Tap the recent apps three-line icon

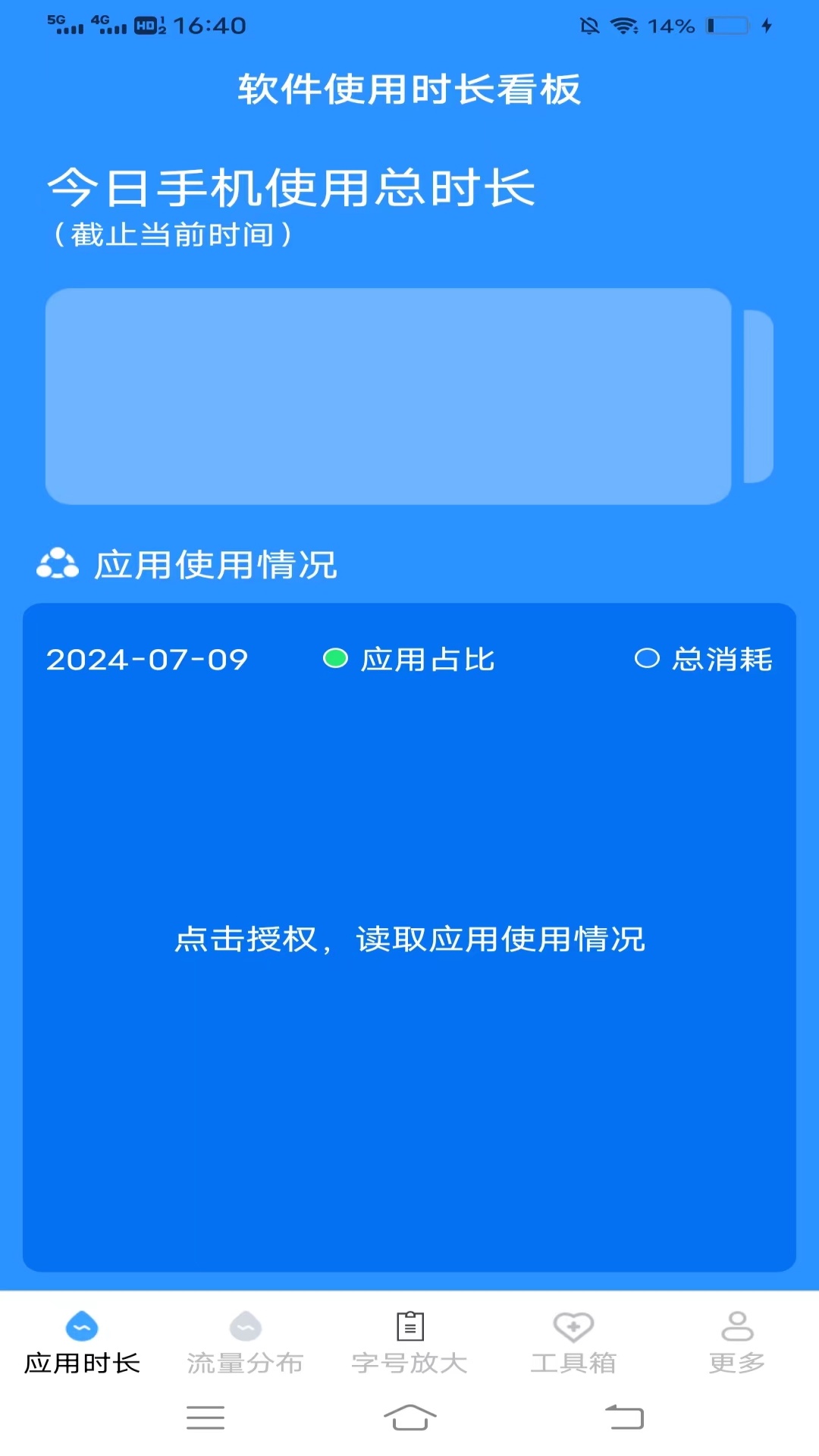point(205,1417)
